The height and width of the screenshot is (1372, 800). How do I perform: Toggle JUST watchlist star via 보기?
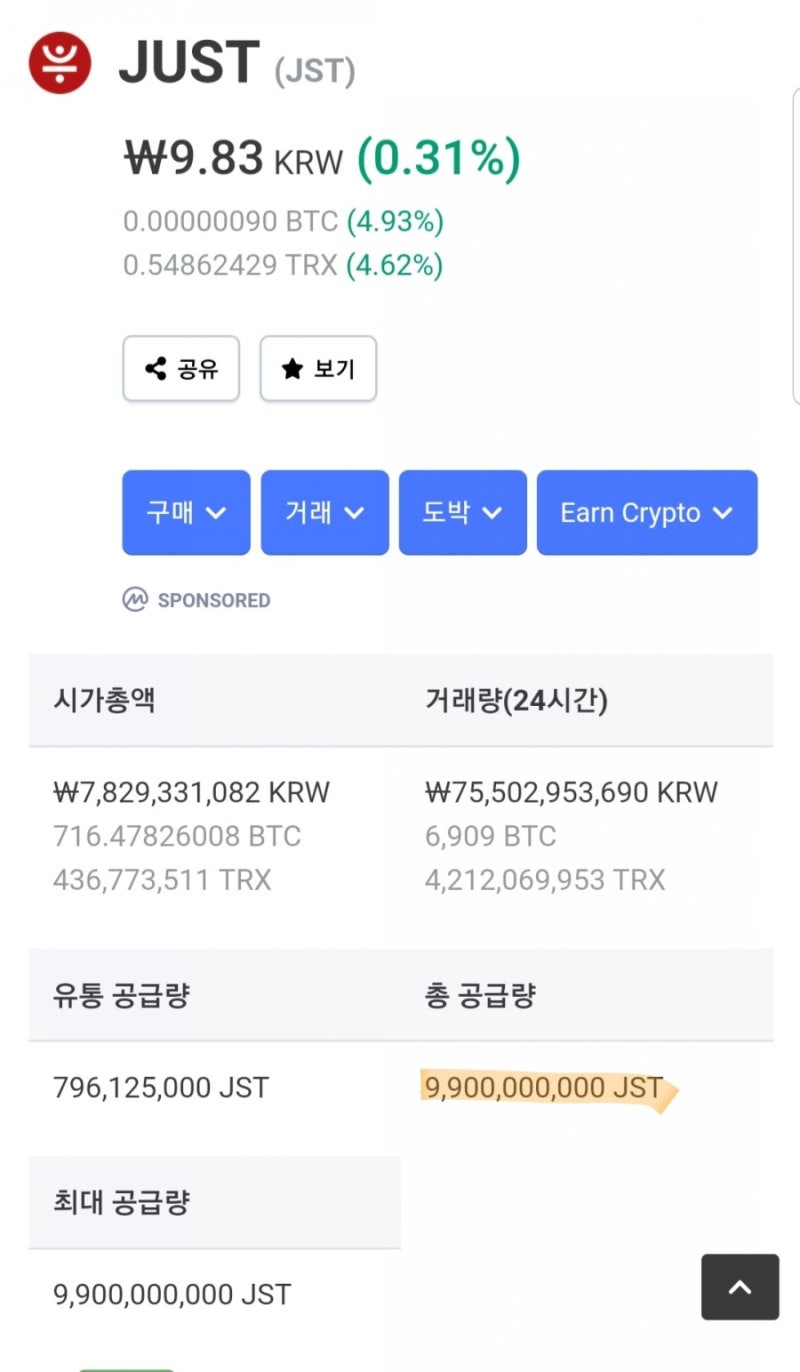tap(318, 369)
